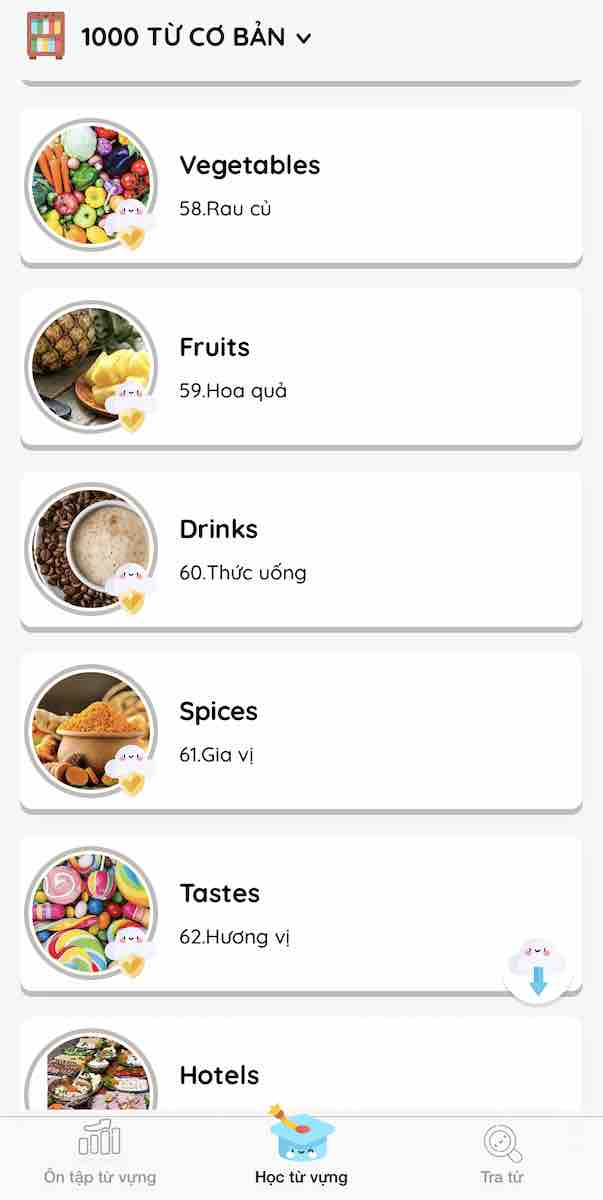Screen dimensions: 603x1200
Task: Tap the cloud down-arrow floating button
Action: pos(538,970)
